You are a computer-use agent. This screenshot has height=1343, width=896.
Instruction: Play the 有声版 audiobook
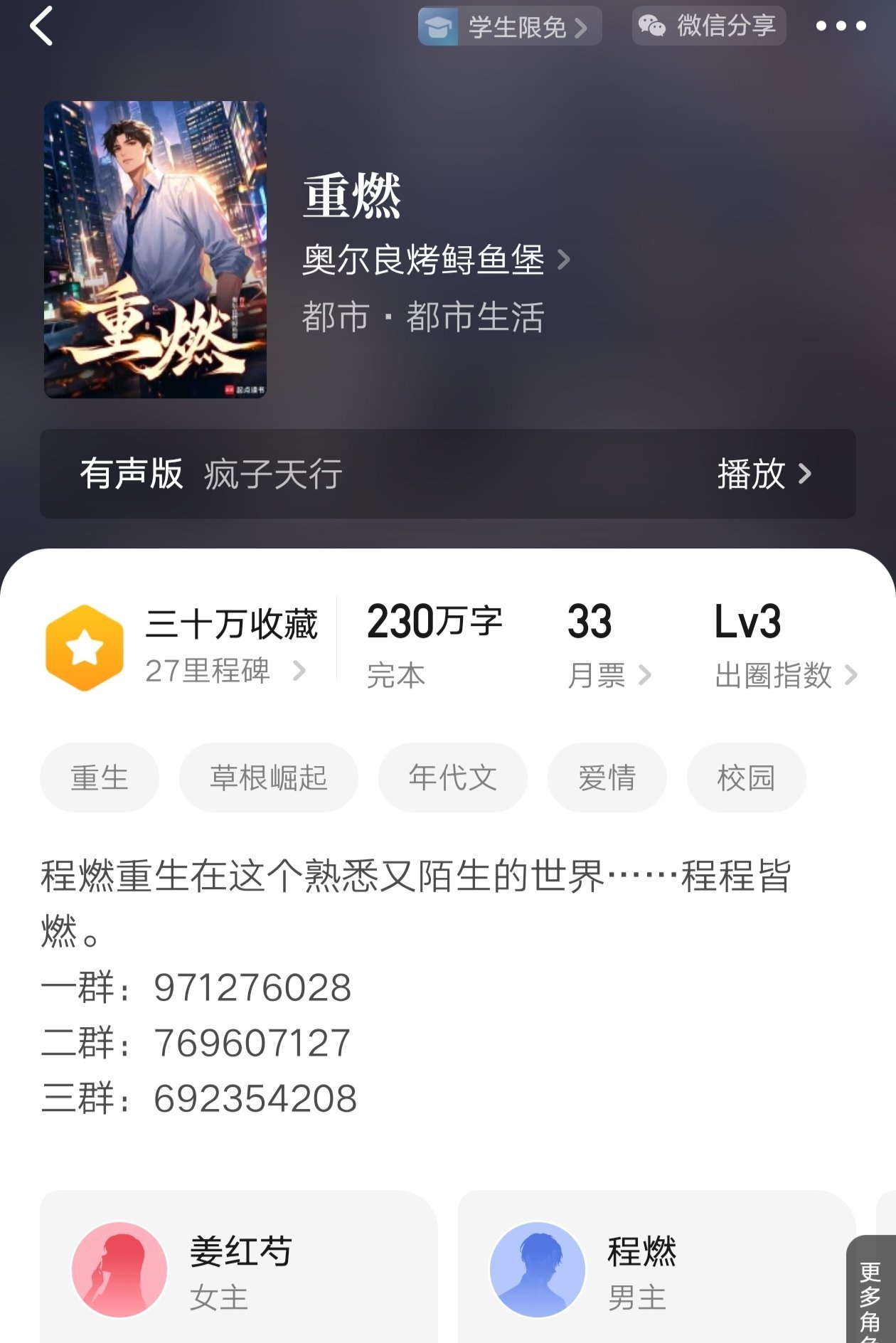click(764, 474)
